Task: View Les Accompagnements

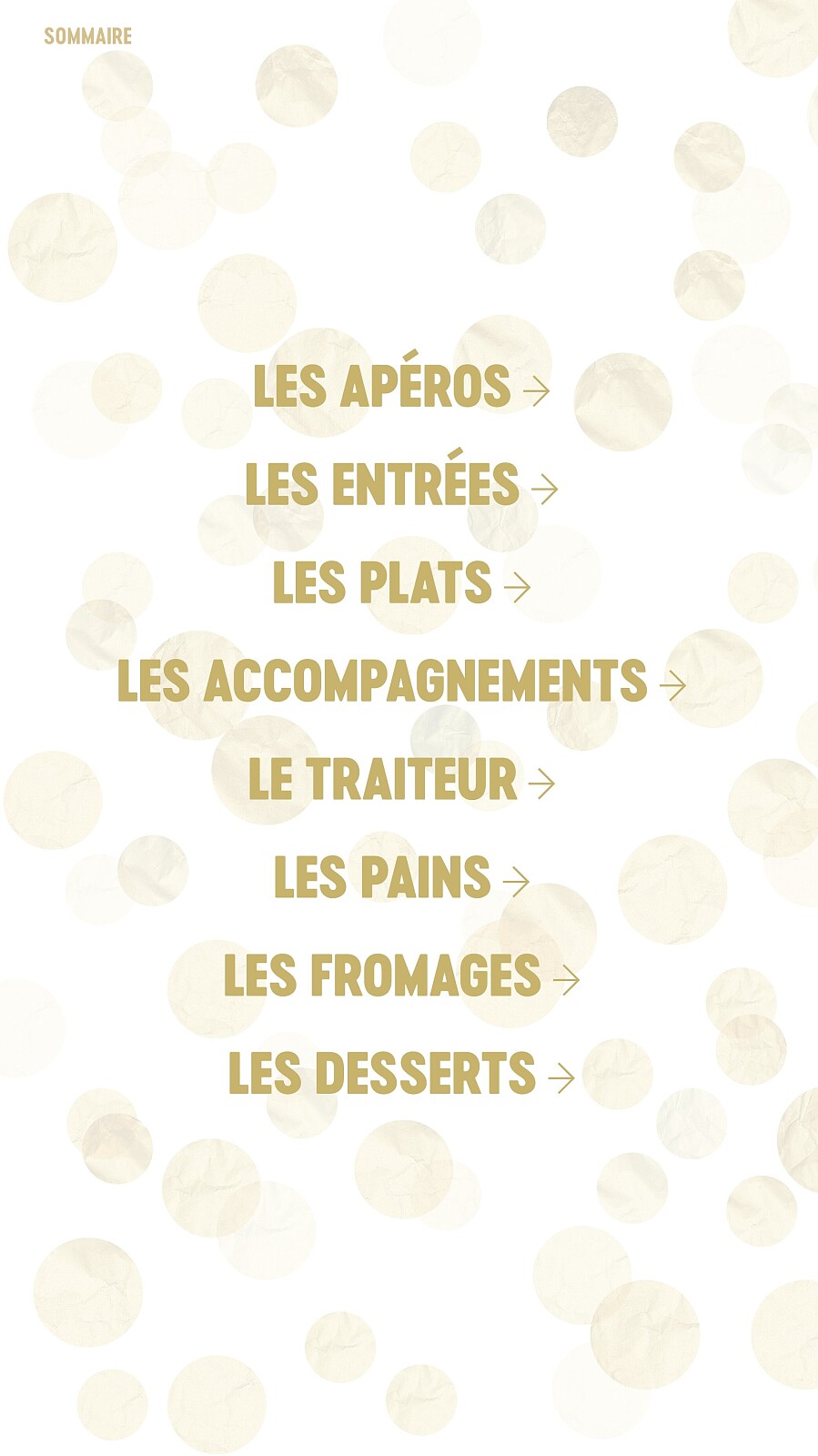Action: (x=400, y=682)
